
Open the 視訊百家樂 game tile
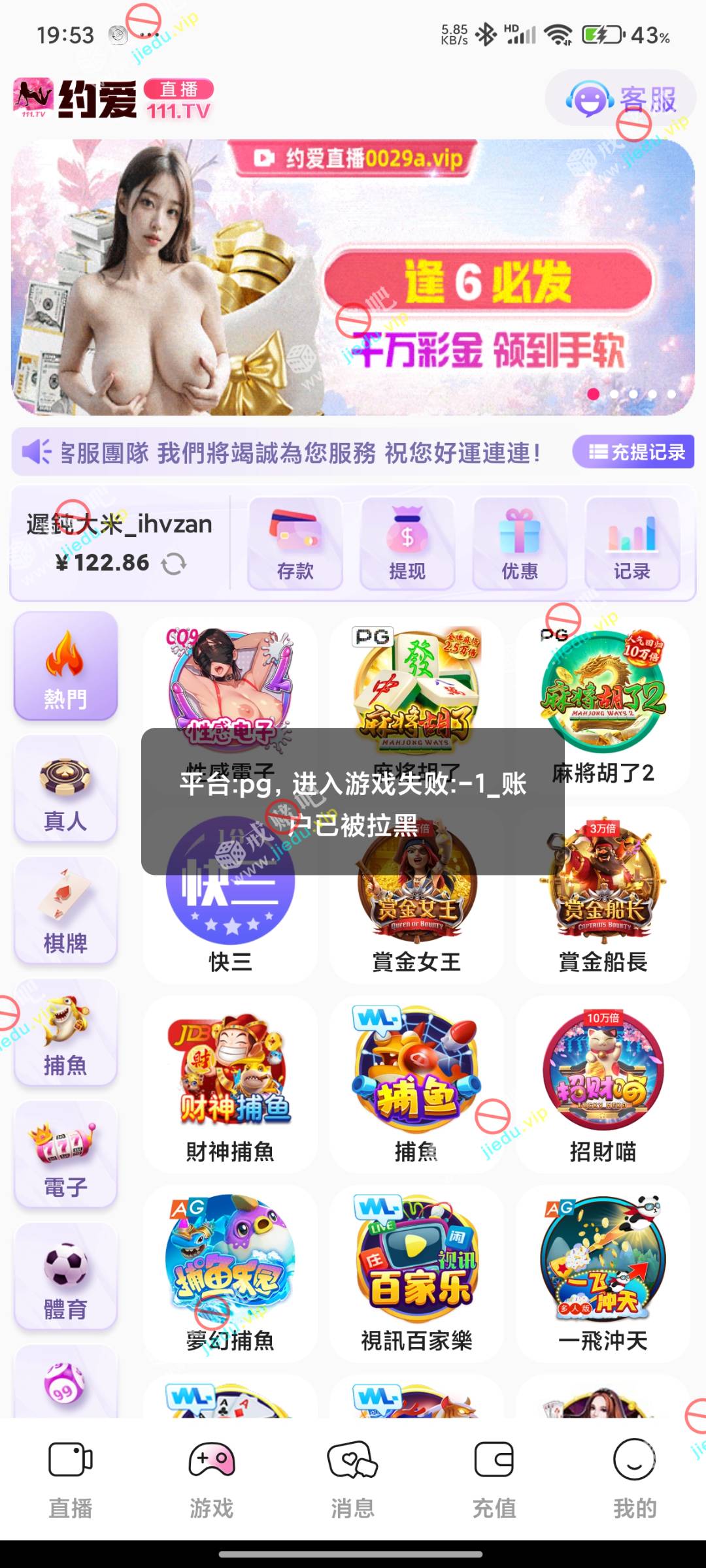tap(416, 1274)
